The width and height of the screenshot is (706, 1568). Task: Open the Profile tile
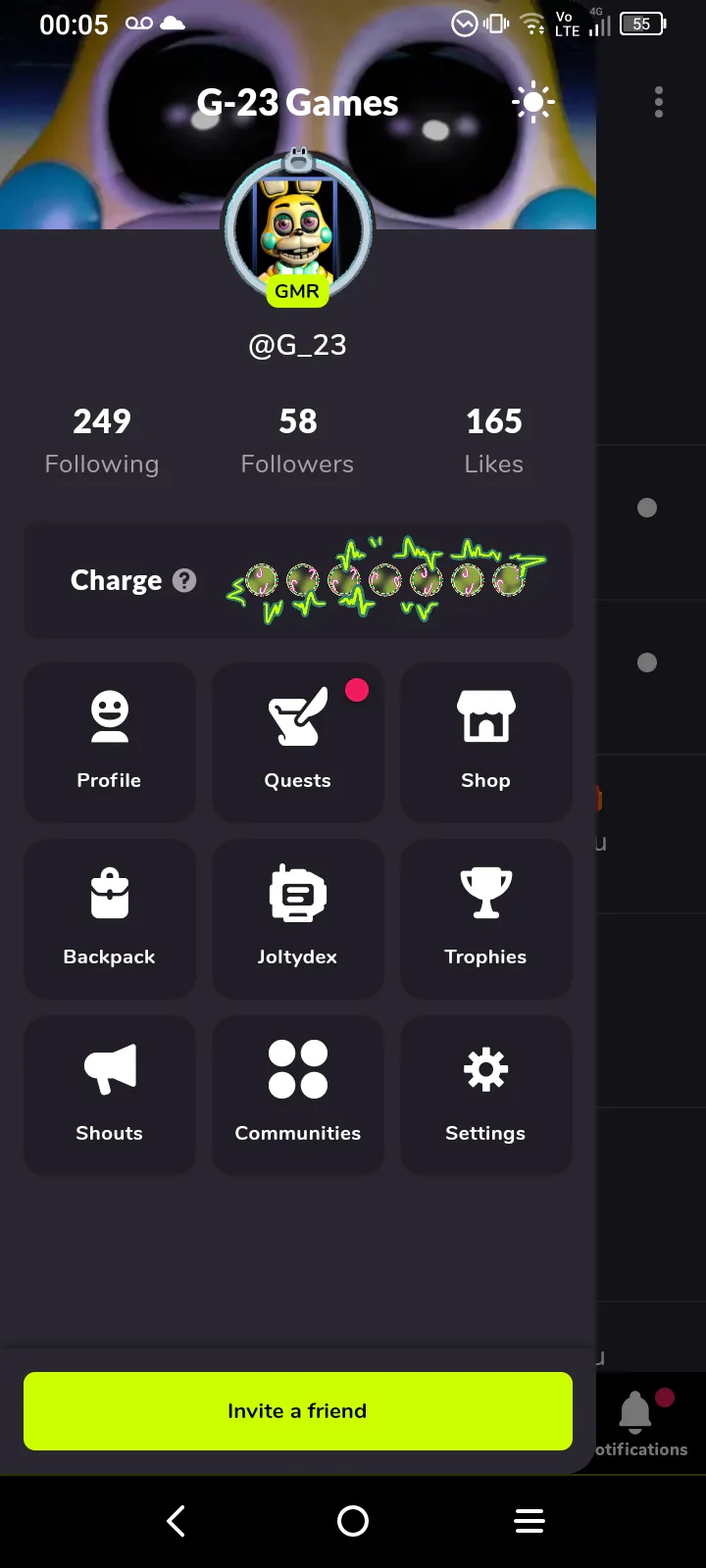110,742
